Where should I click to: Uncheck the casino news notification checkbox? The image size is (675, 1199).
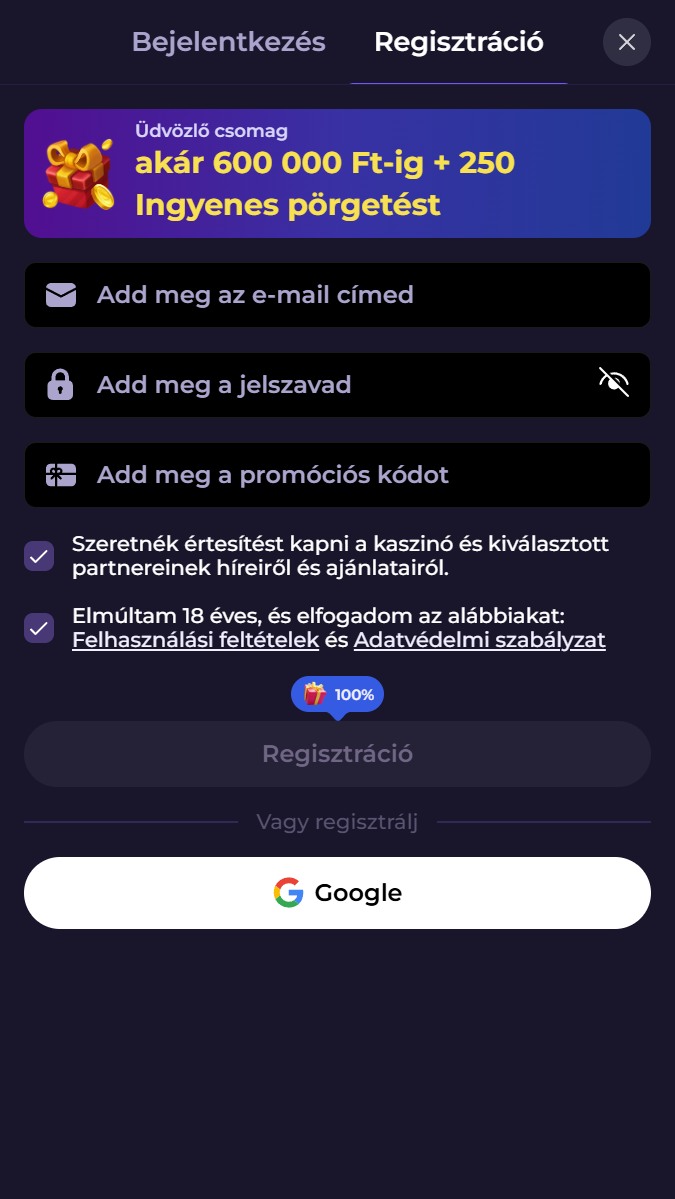click(x=39, y=557)
